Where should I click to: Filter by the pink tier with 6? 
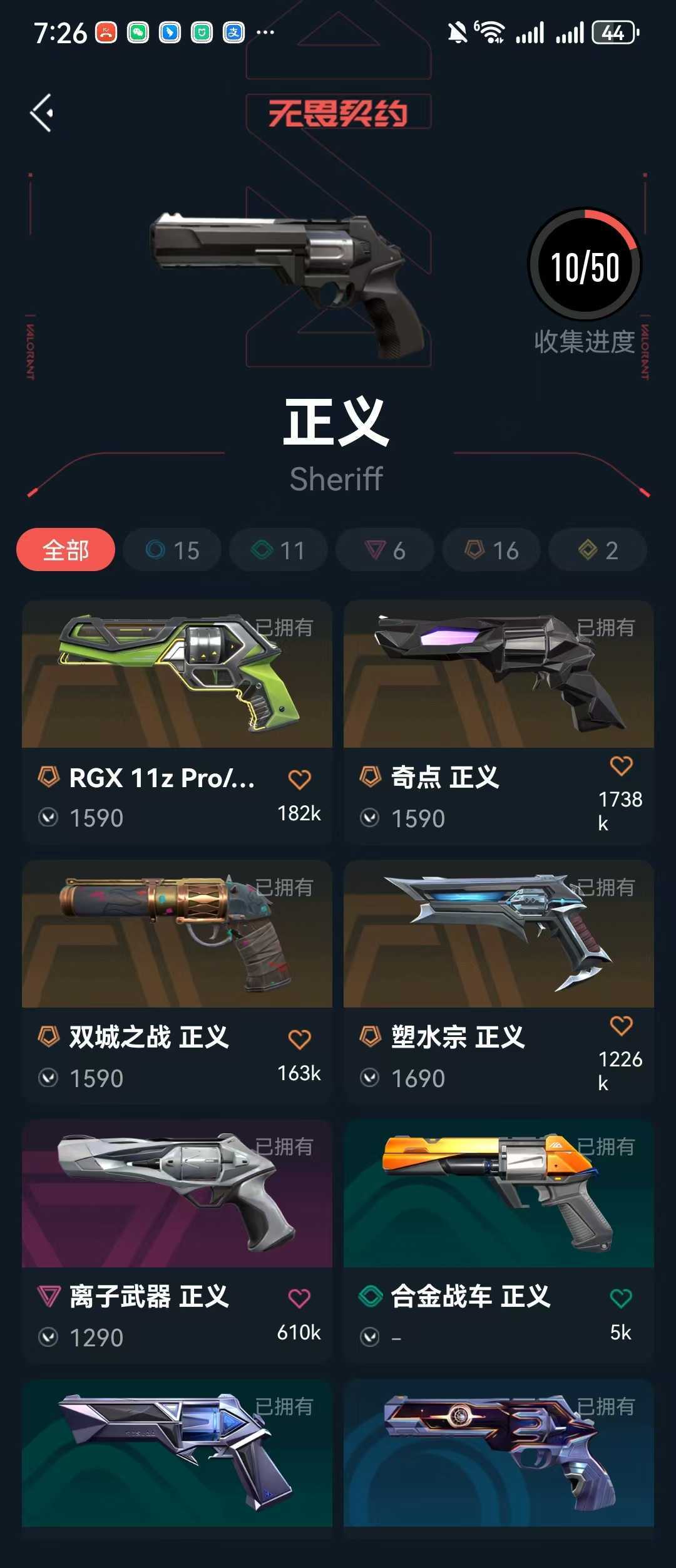click(x=385, y=550)
